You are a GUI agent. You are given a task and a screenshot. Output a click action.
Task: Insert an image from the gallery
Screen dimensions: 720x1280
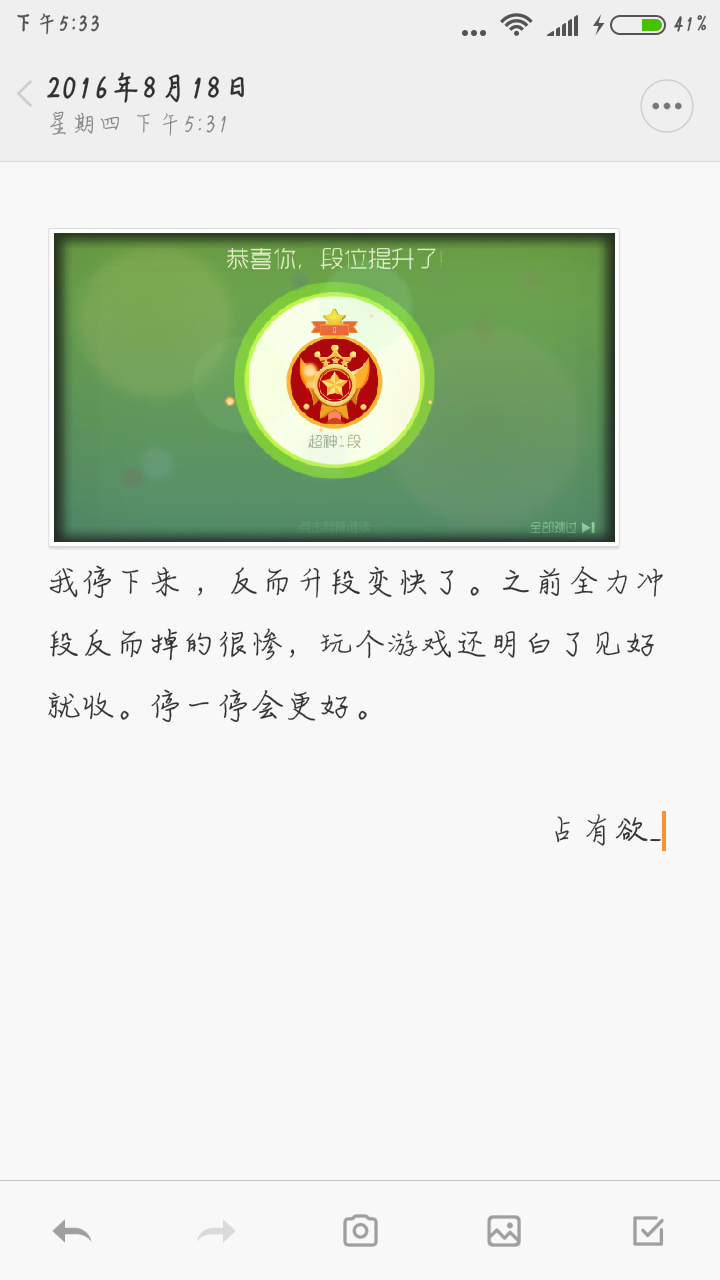coord(504,1232)
